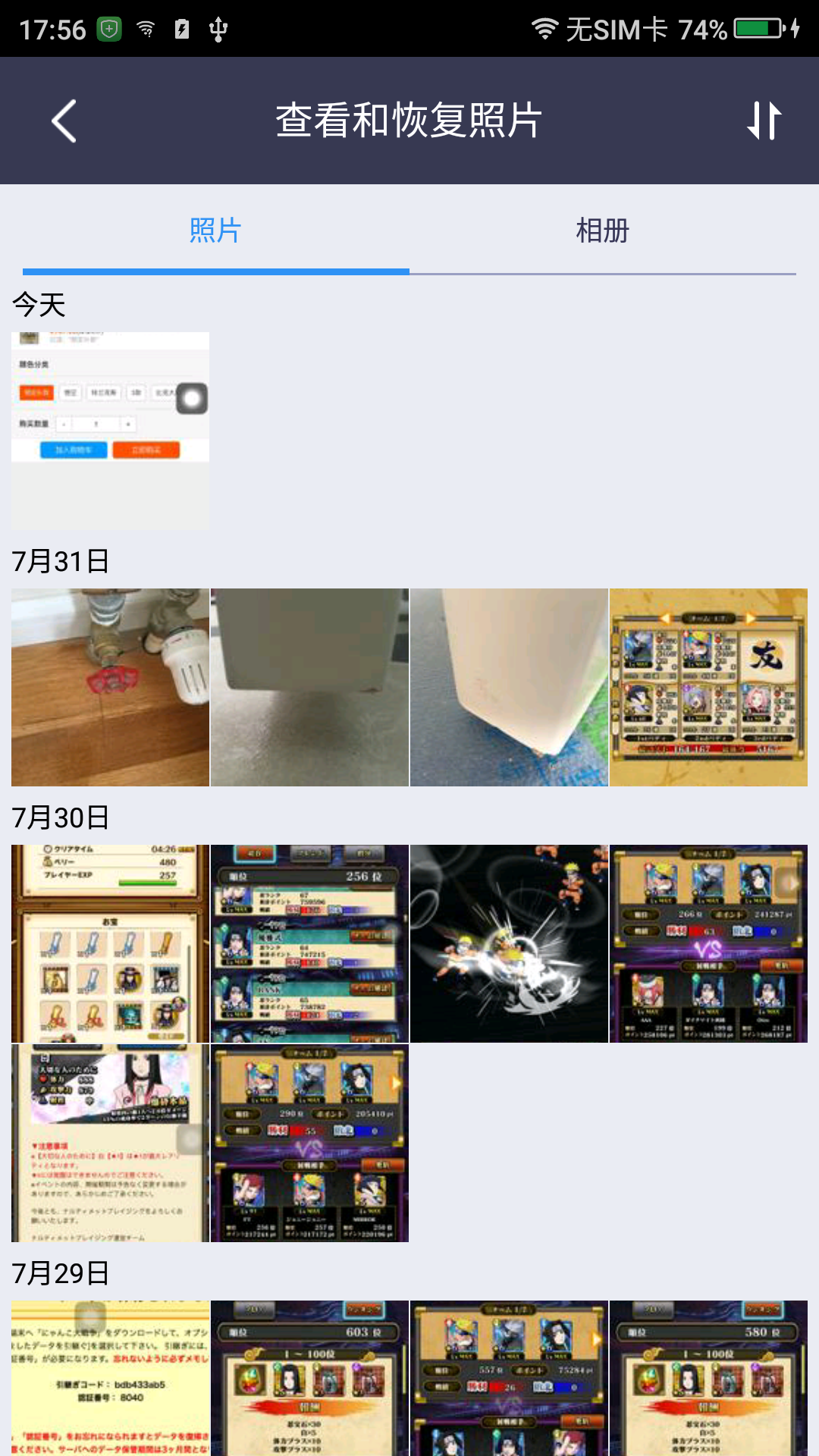Switch to the 相册 tab
The image size is (819, 1456).
(x=602, y=231)
